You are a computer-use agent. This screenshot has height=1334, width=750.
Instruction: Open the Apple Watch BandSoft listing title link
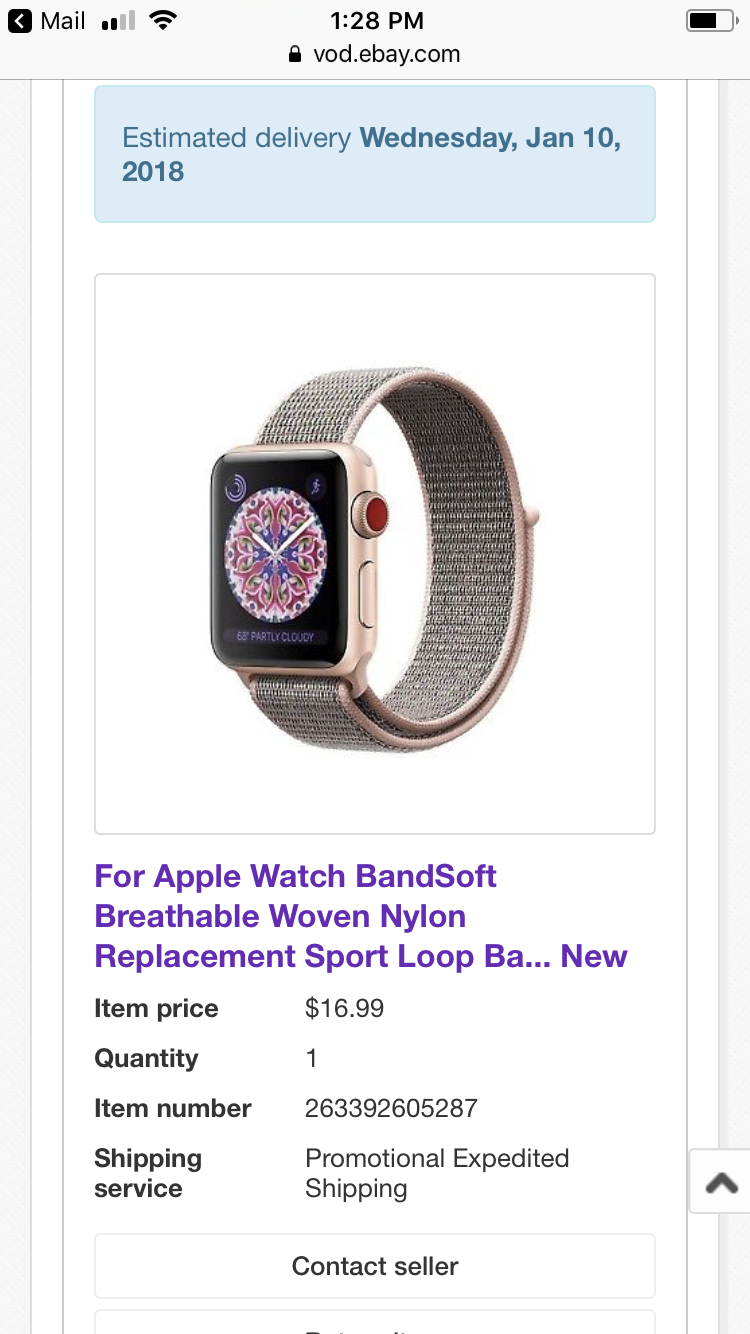click(x=361, y=916)
